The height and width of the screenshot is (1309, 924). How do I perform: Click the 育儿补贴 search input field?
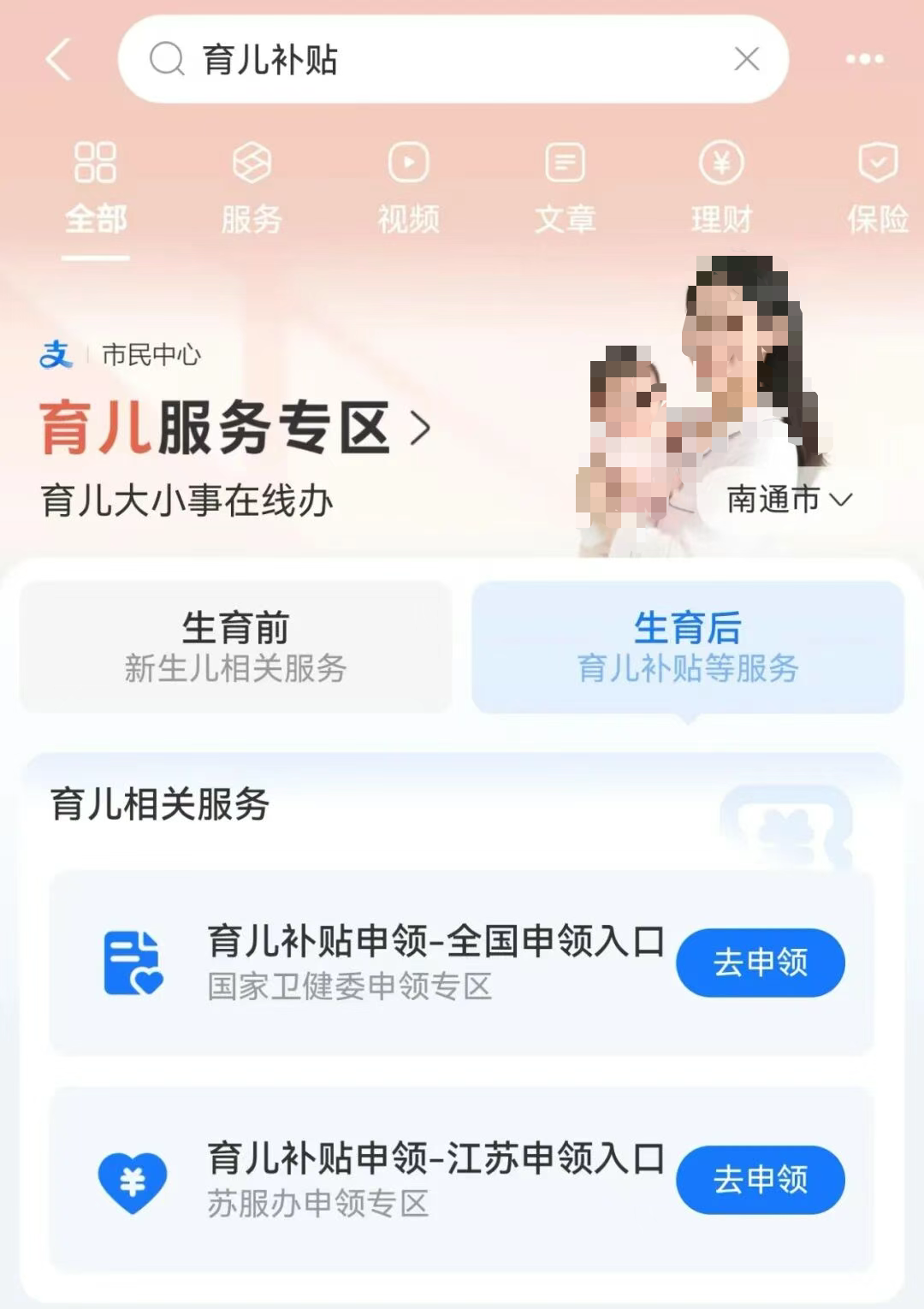point(385,59)
